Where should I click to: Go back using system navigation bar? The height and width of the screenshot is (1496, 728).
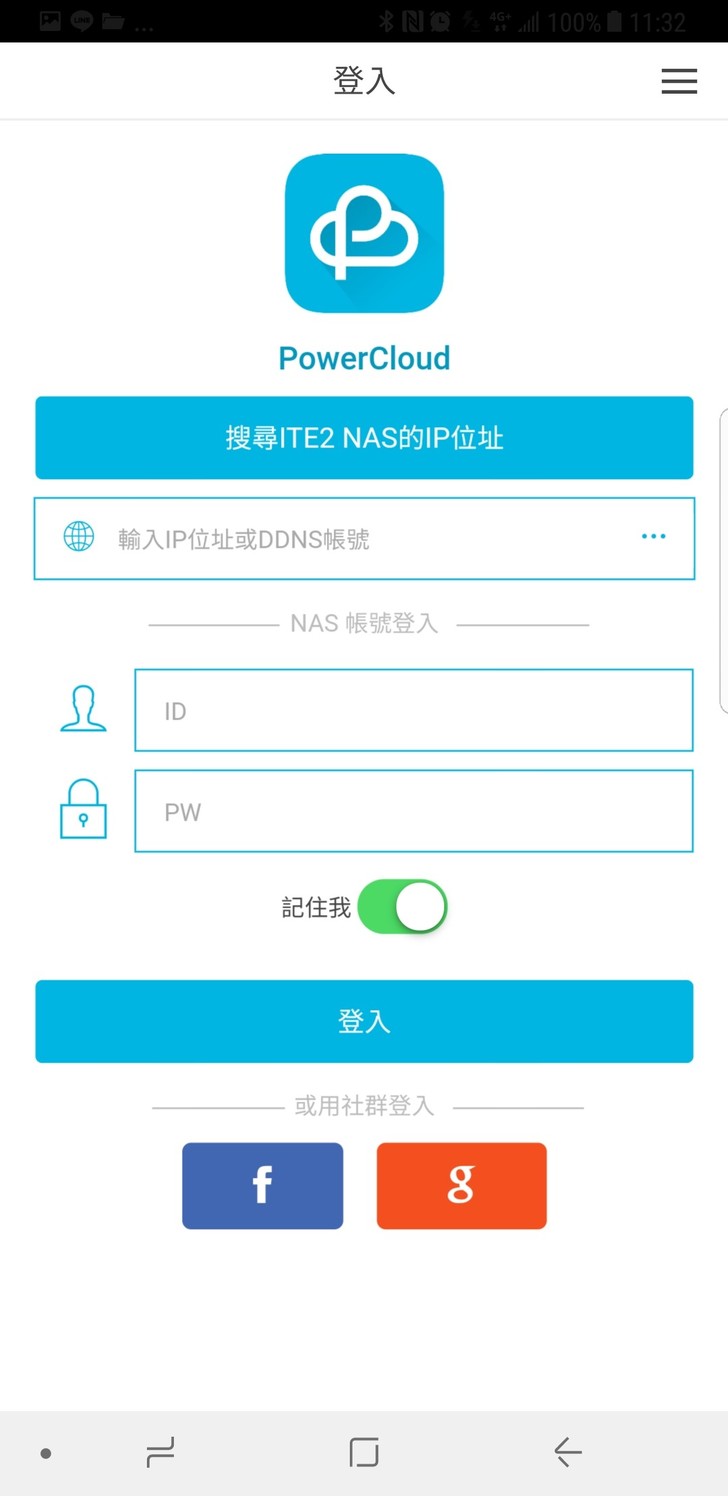click(x=567, y=1451)
